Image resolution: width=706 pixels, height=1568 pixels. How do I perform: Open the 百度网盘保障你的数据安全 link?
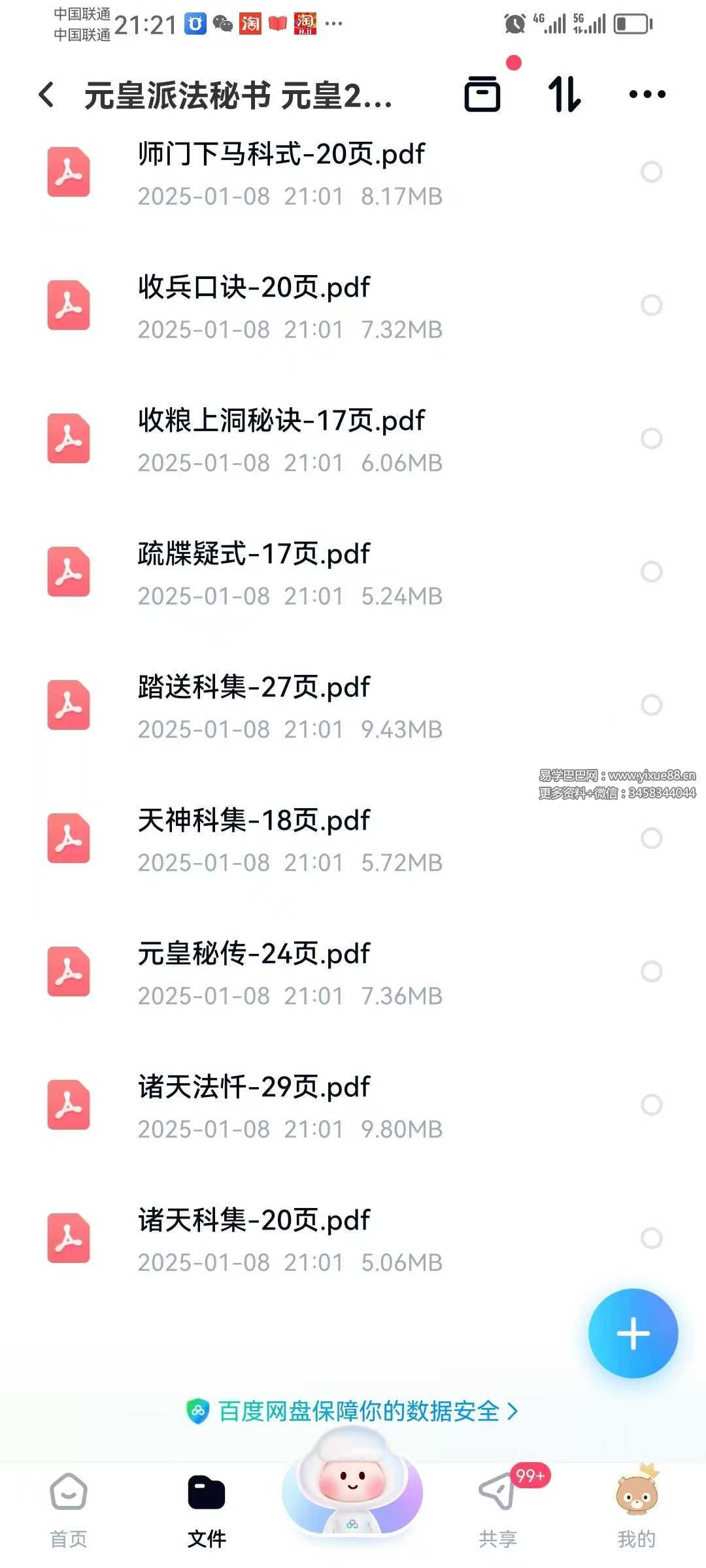[x=353, y=1411]
